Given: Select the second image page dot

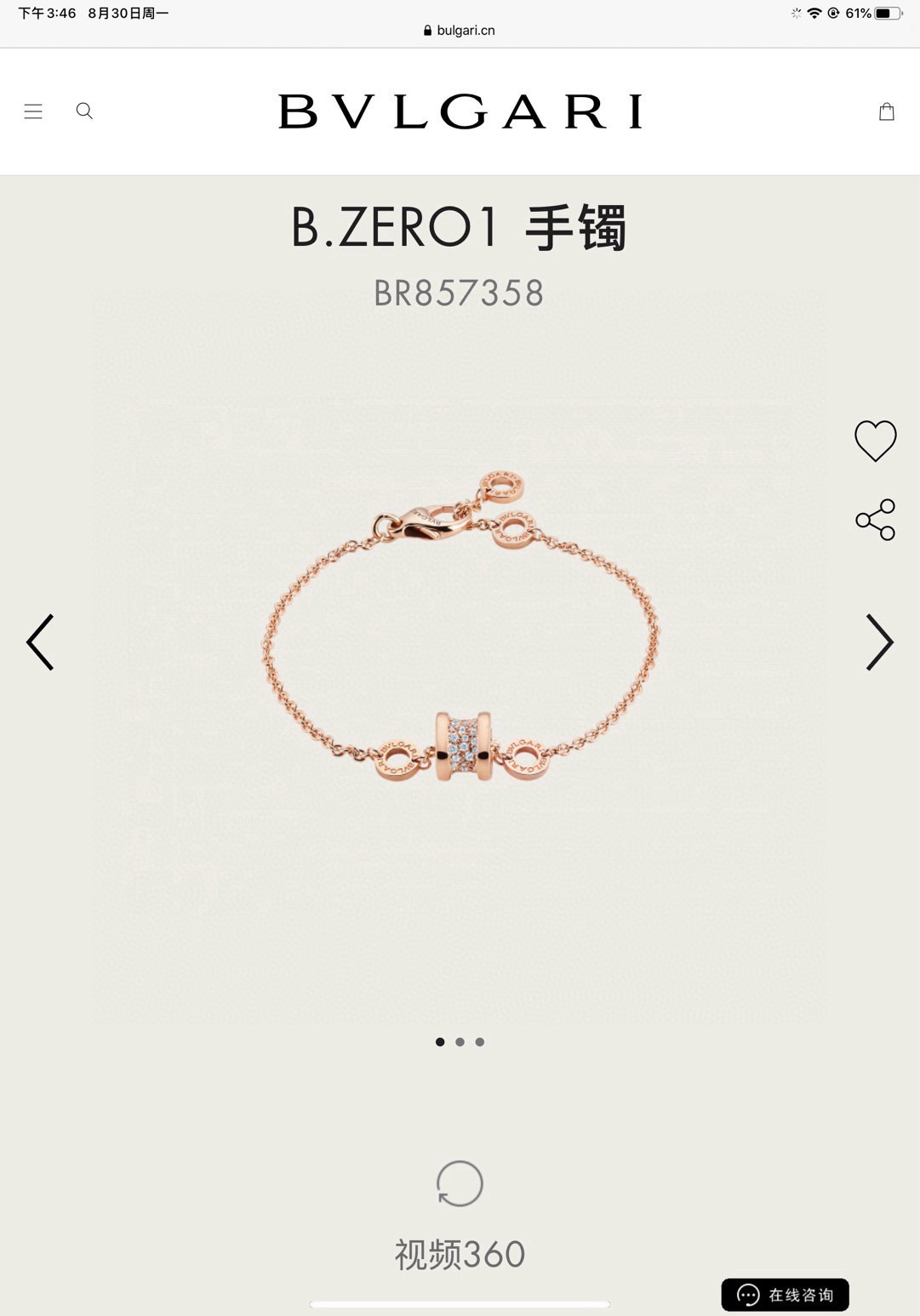Looking at the screenshot, I should click(460, 1042).
